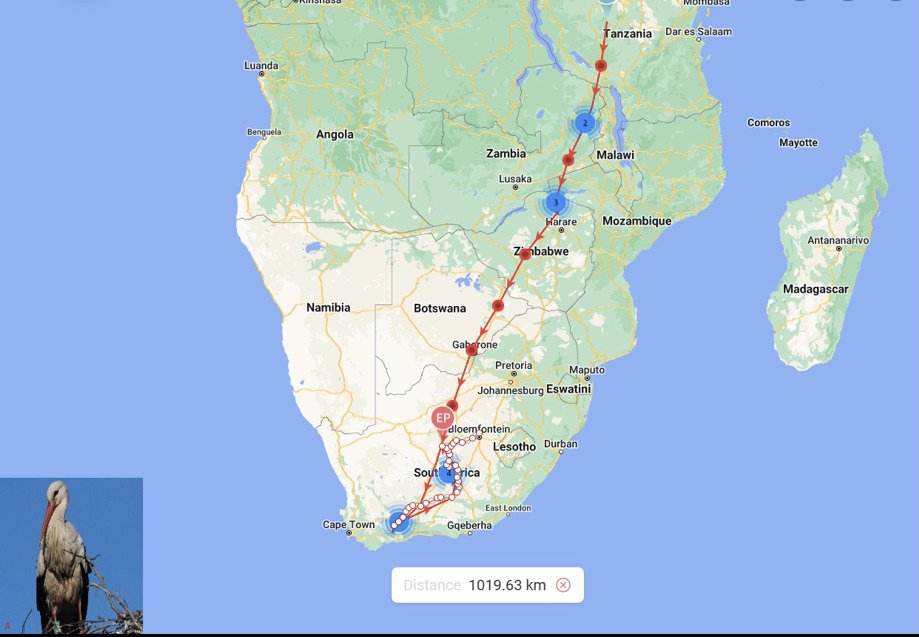The image size is (919, 637).
Task: Open cluster marker 2 near Malawi
Action: pos(585,123)
